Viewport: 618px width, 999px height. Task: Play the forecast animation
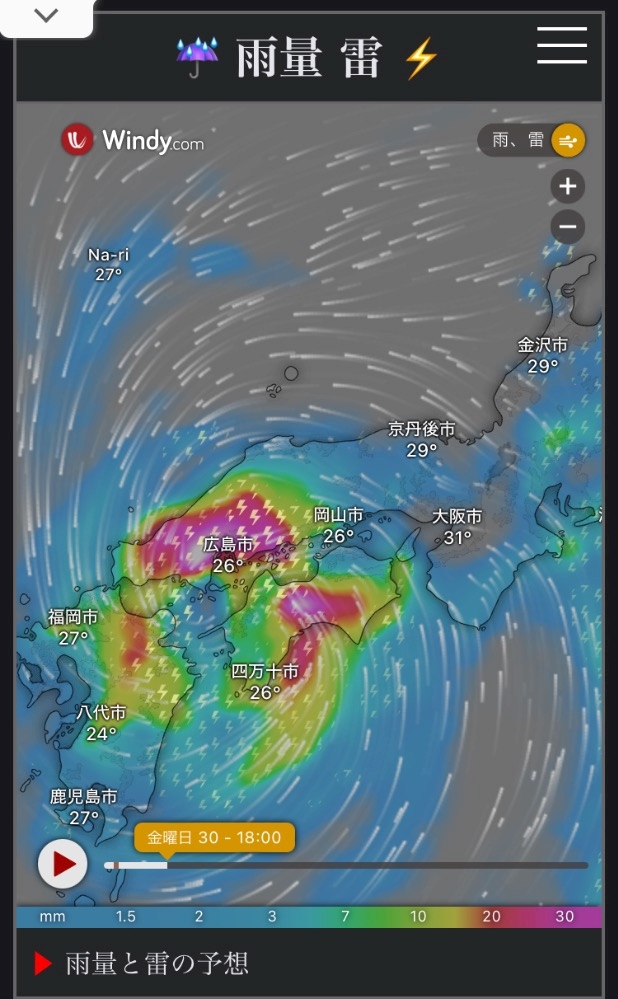coord(62,864)
